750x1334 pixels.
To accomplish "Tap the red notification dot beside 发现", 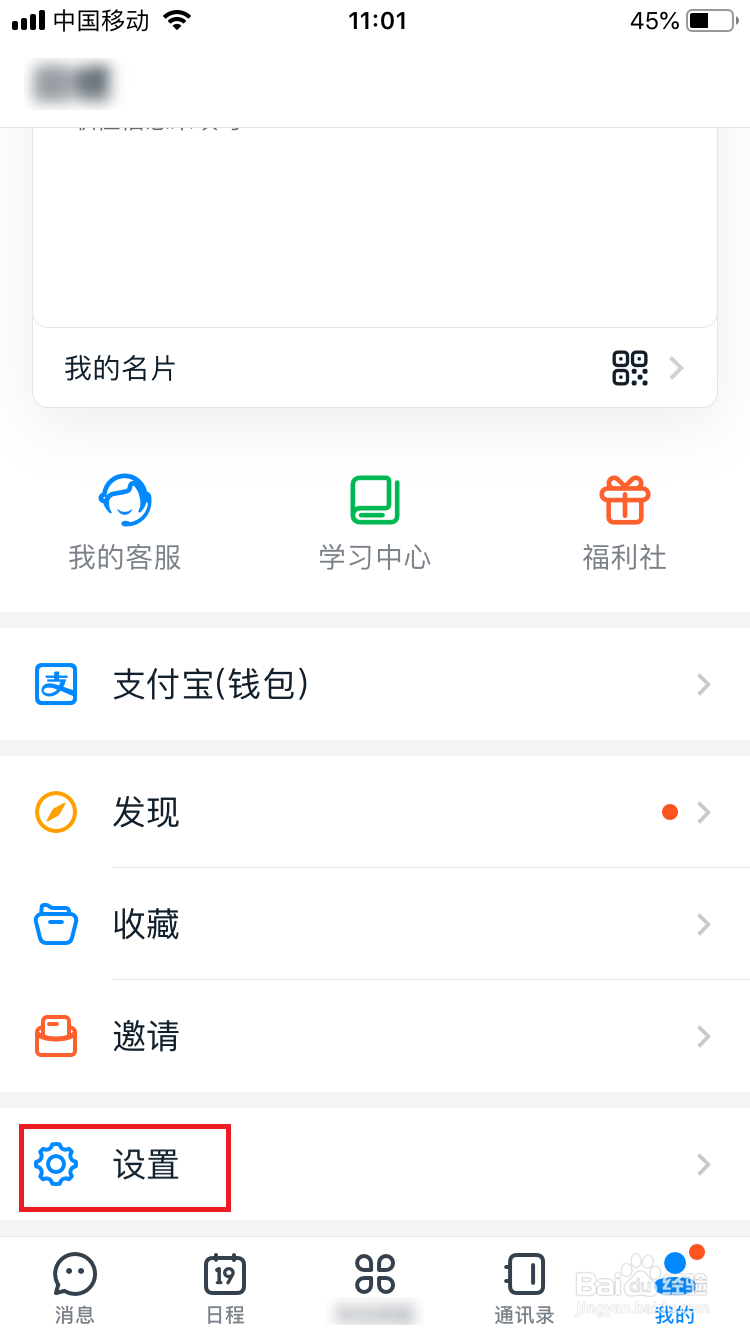I will pos(669,811).
